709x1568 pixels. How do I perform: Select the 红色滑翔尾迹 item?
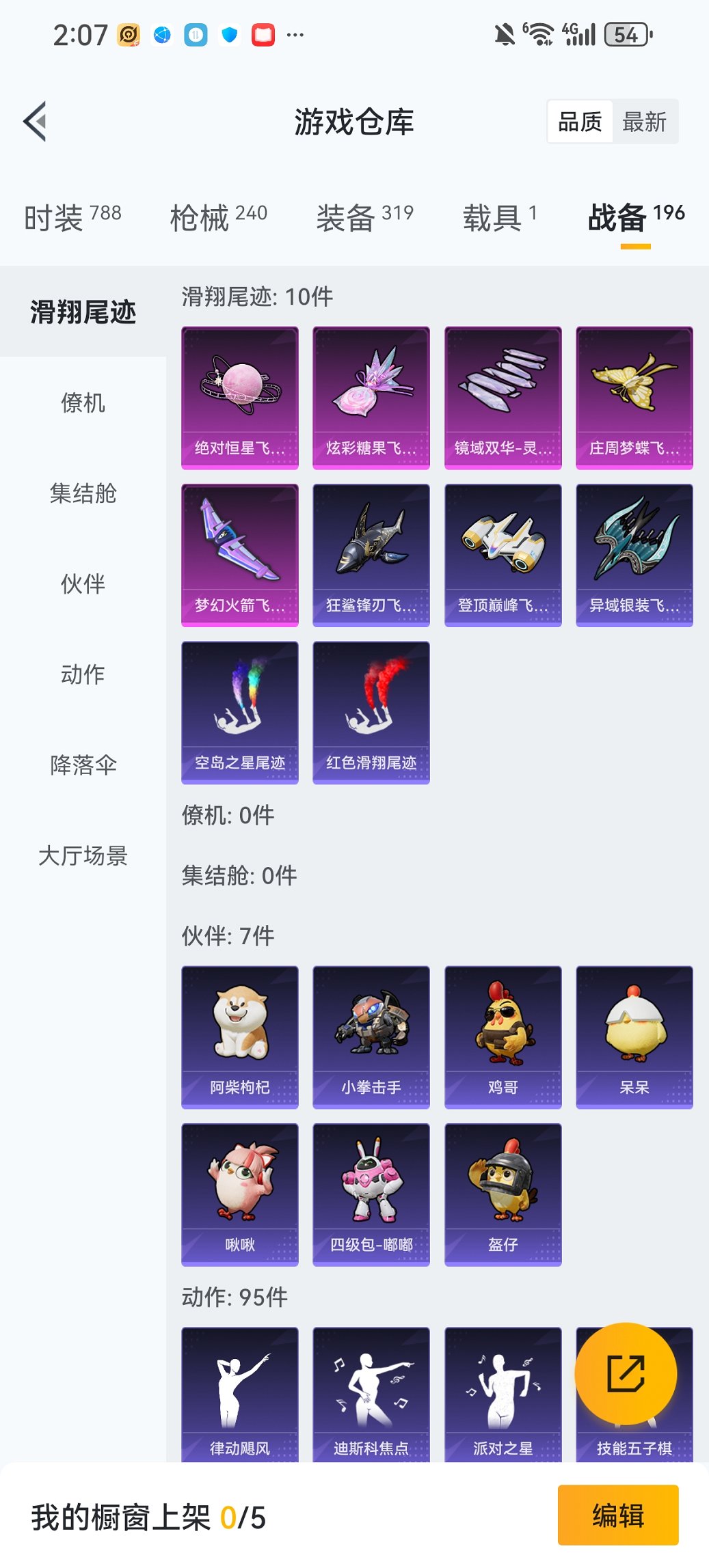(371, 711)
